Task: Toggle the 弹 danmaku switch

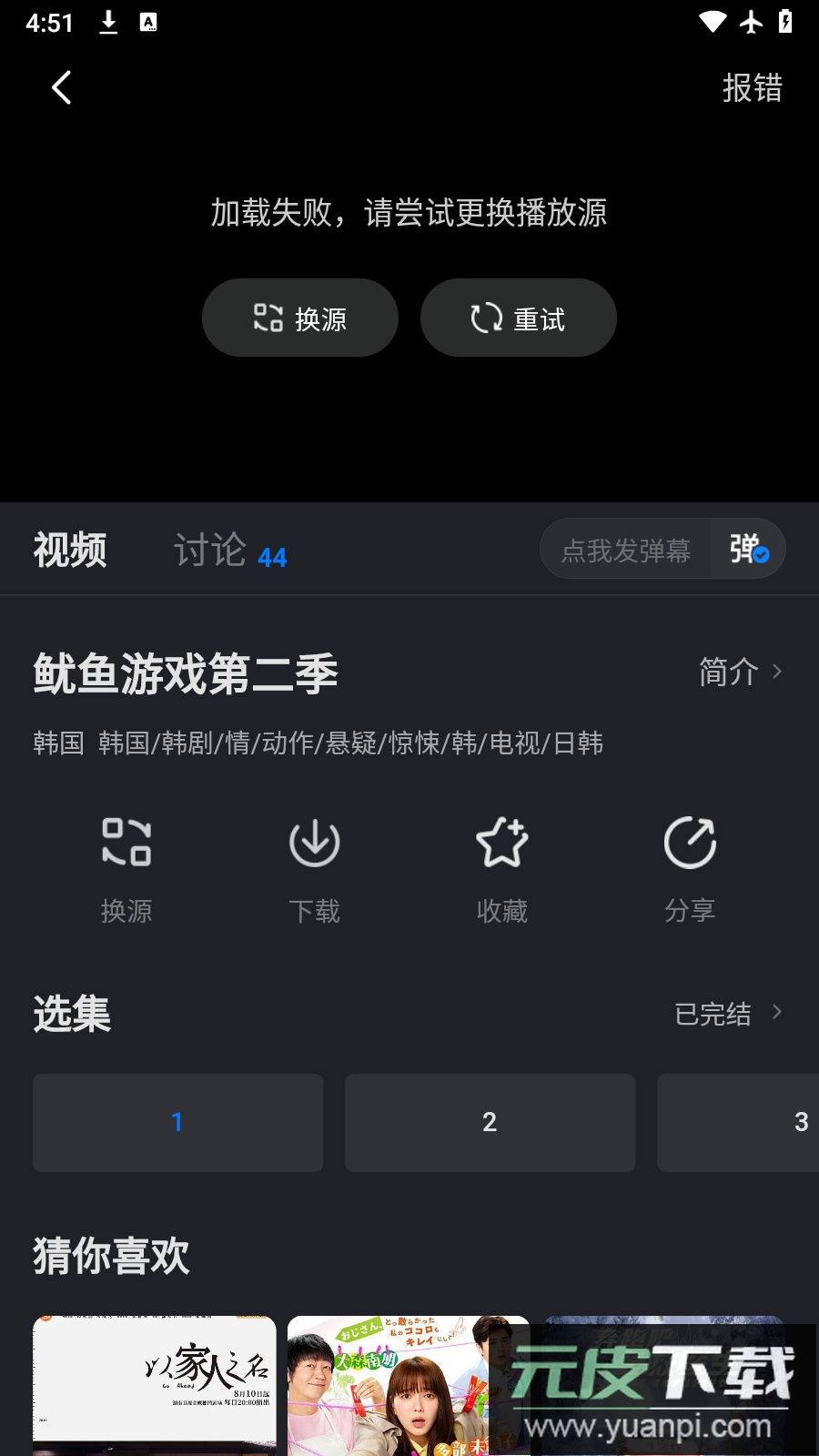Action: click(749, 549)
